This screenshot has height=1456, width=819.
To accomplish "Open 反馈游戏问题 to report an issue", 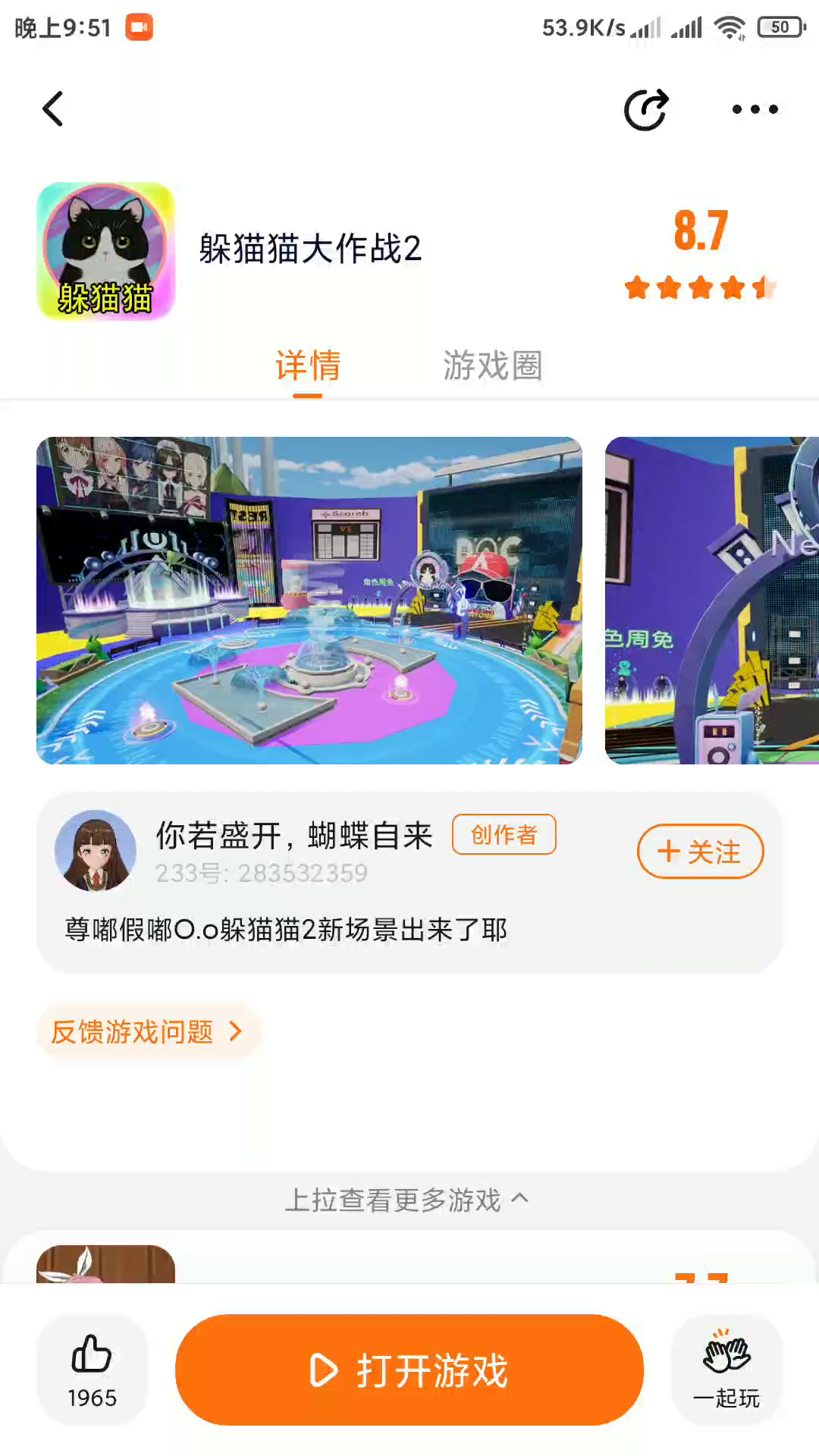I will pyautogui.click(x=147, y=1031).
